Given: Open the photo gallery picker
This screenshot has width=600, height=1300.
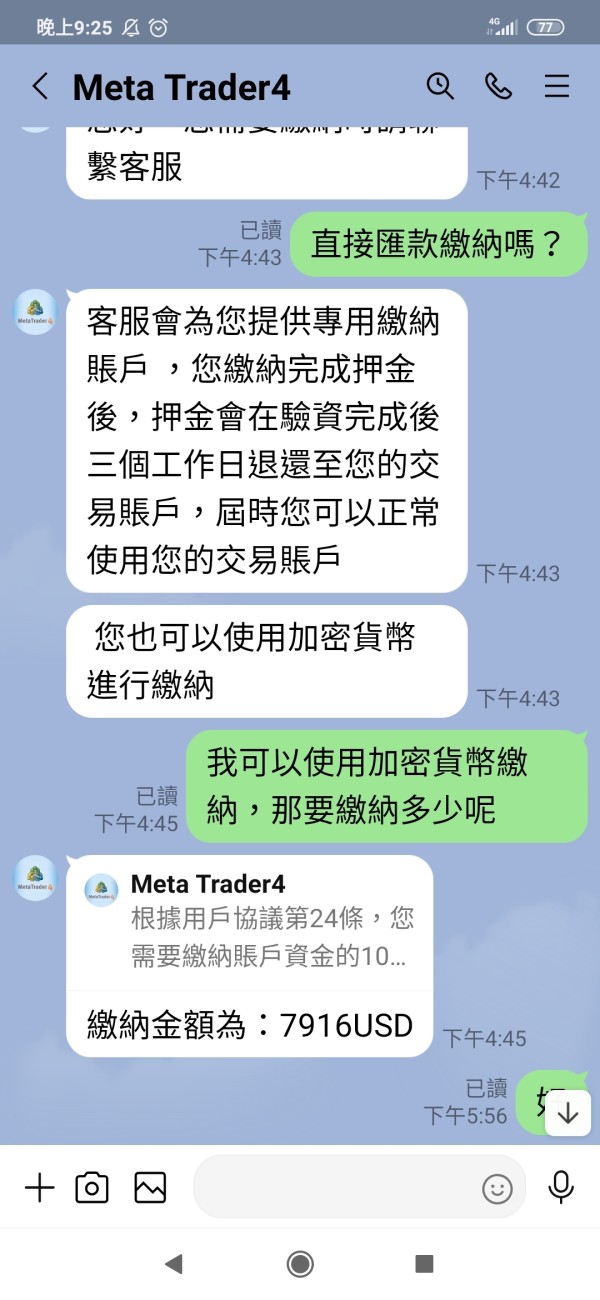Looking at the screenshot, I should (x=150, y=1187).
